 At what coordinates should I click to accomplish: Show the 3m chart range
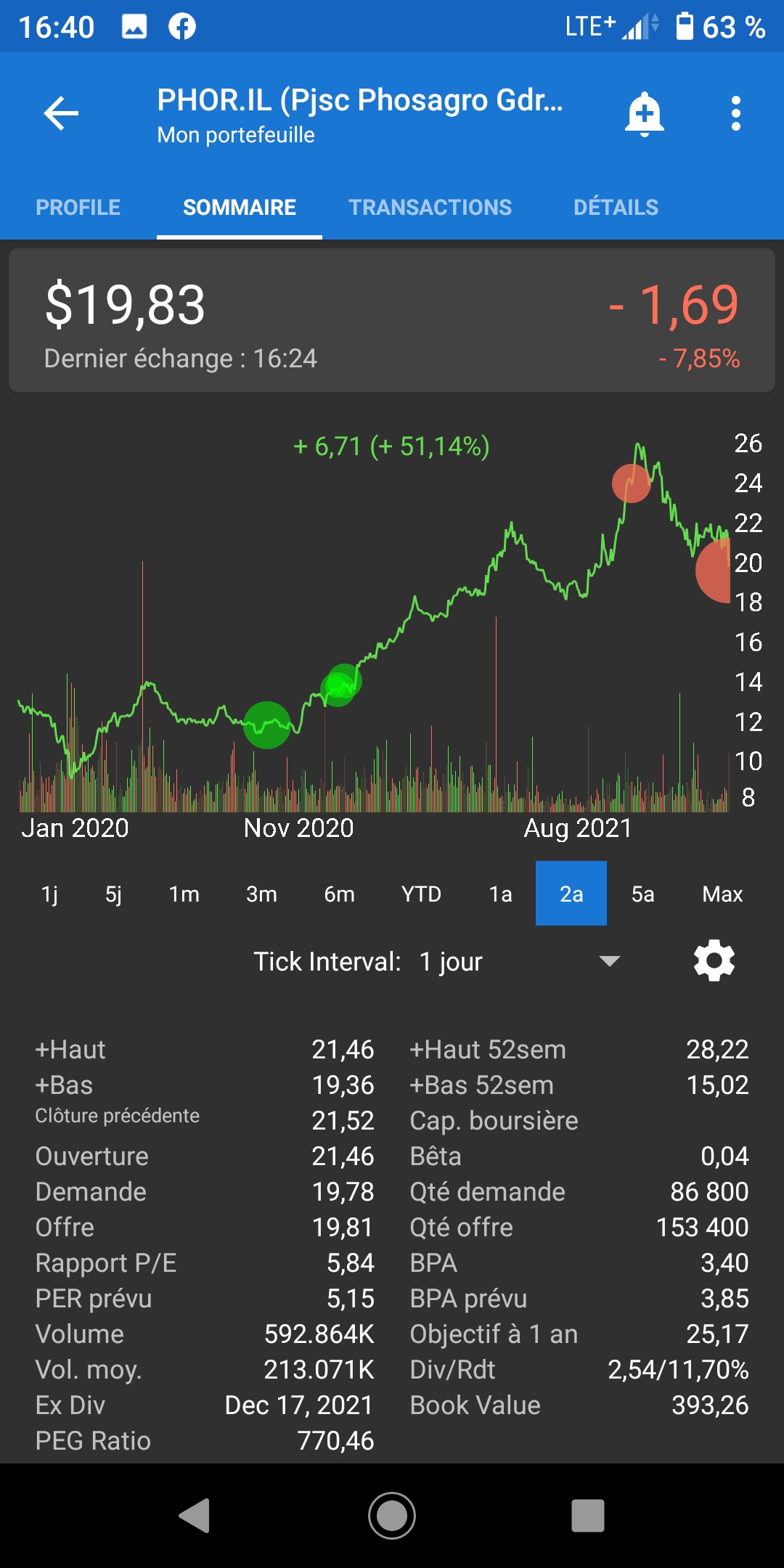261,894
